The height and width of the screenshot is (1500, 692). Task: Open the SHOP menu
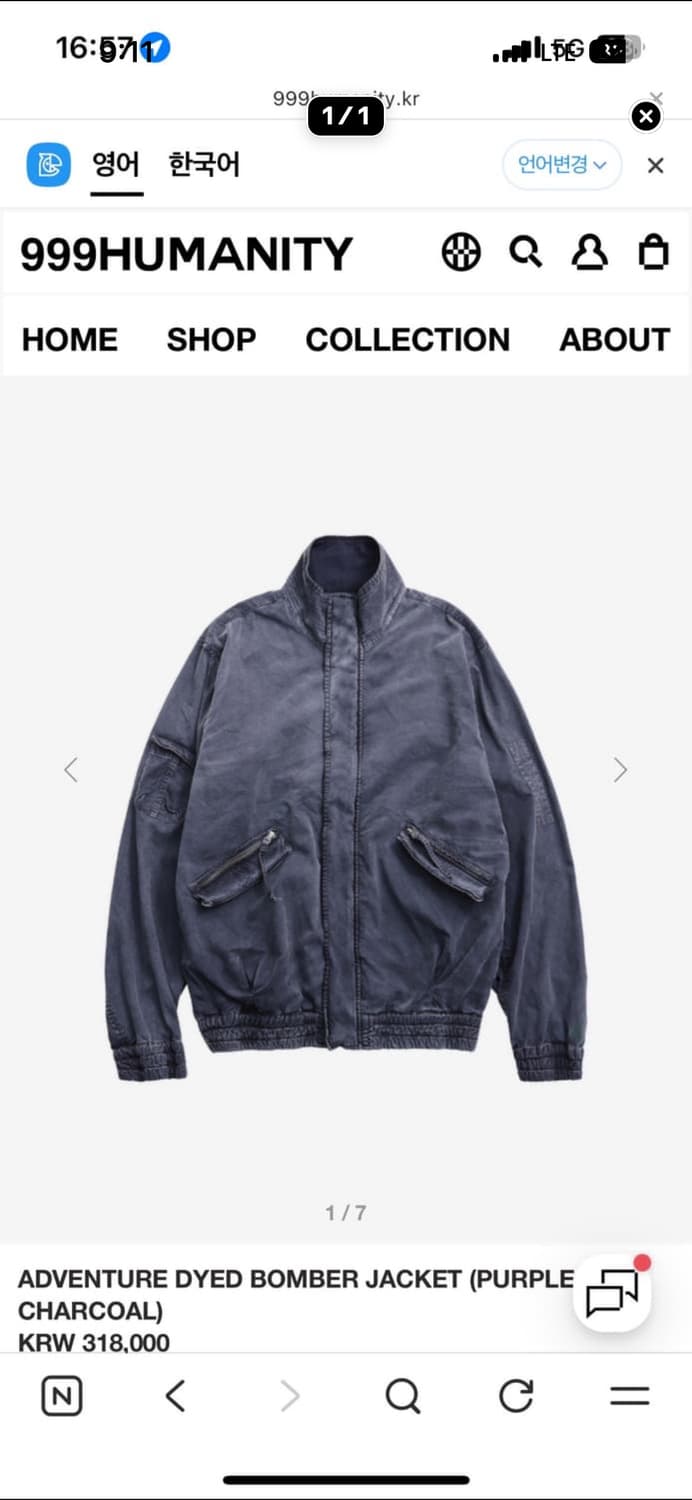[x=211, y=340]
